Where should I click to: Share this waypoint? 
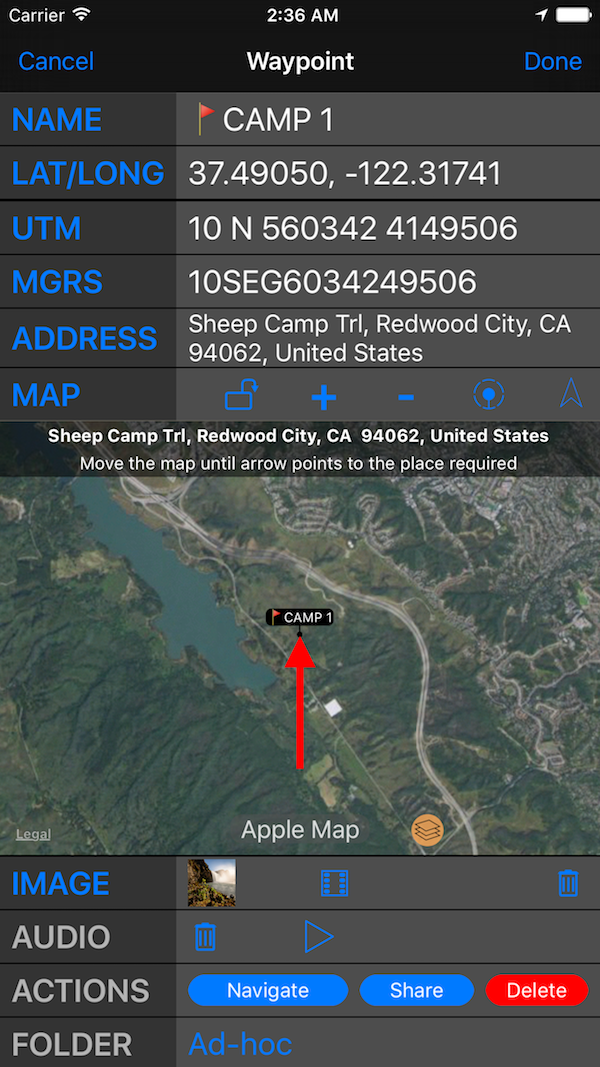[416, 990]
